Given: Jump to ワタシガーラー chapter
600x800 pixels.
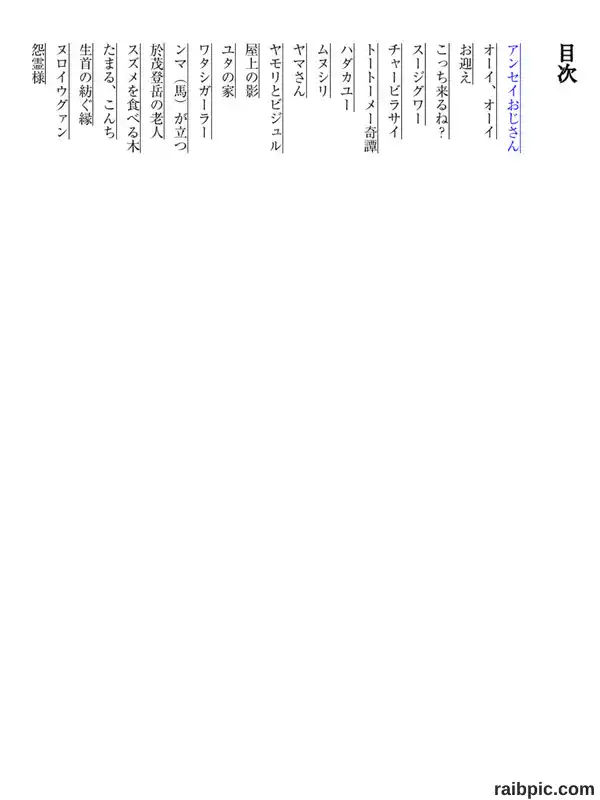Looking at the screenshot, I should point(205,91).
